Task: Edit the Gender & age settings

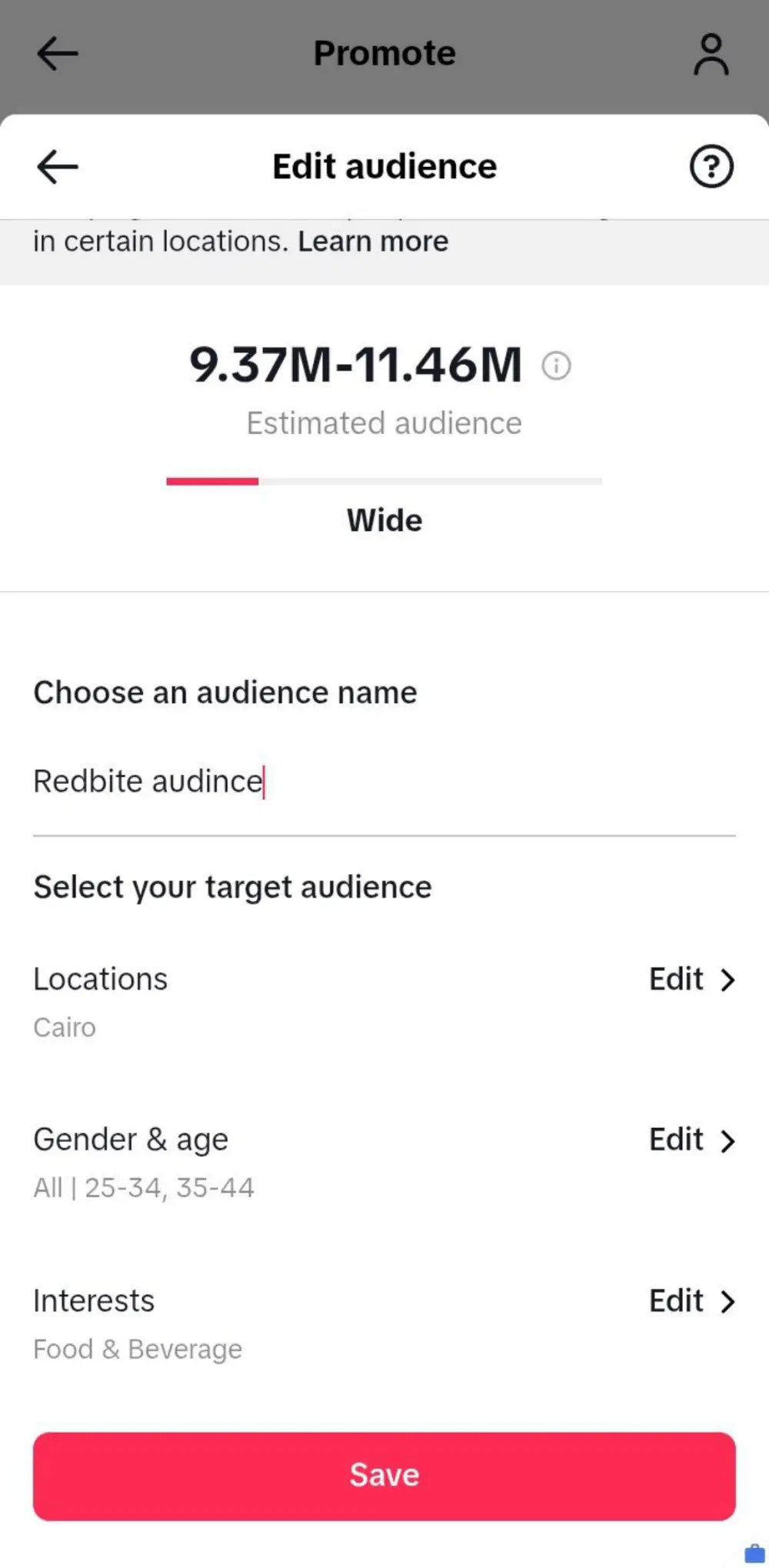Action: click(x=676, y=1139)
